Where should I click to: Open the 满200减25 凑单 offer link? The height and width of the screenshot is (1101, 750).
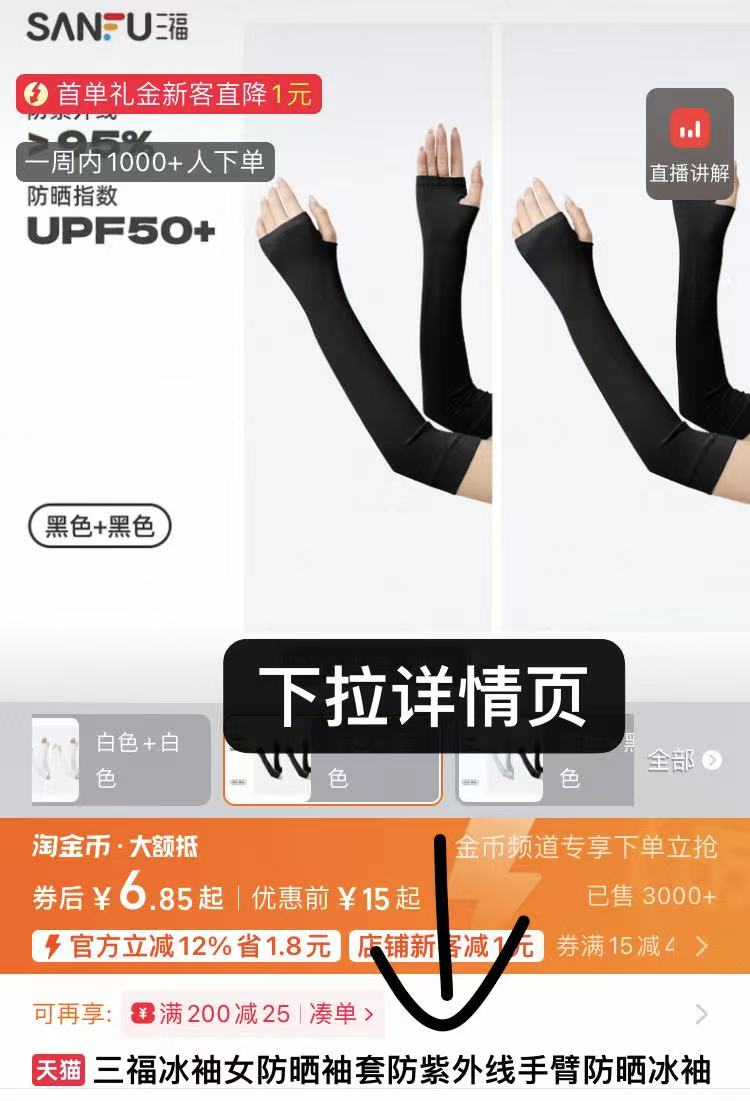(252, 1014)
